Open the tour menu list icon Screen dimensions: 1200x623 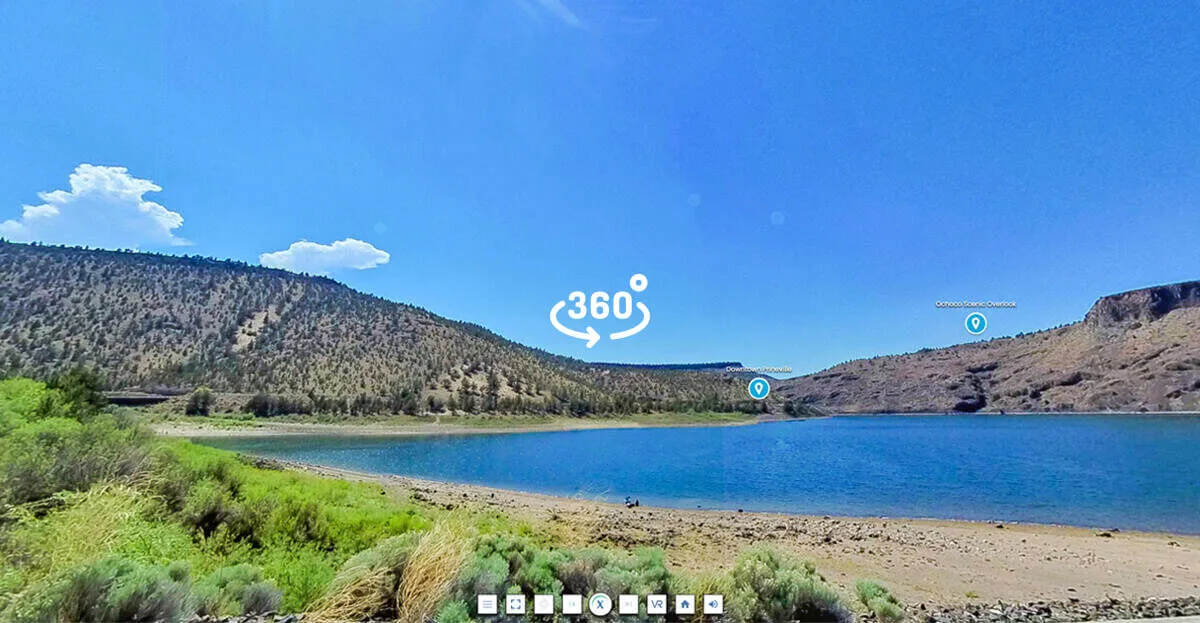pos(487,604)
